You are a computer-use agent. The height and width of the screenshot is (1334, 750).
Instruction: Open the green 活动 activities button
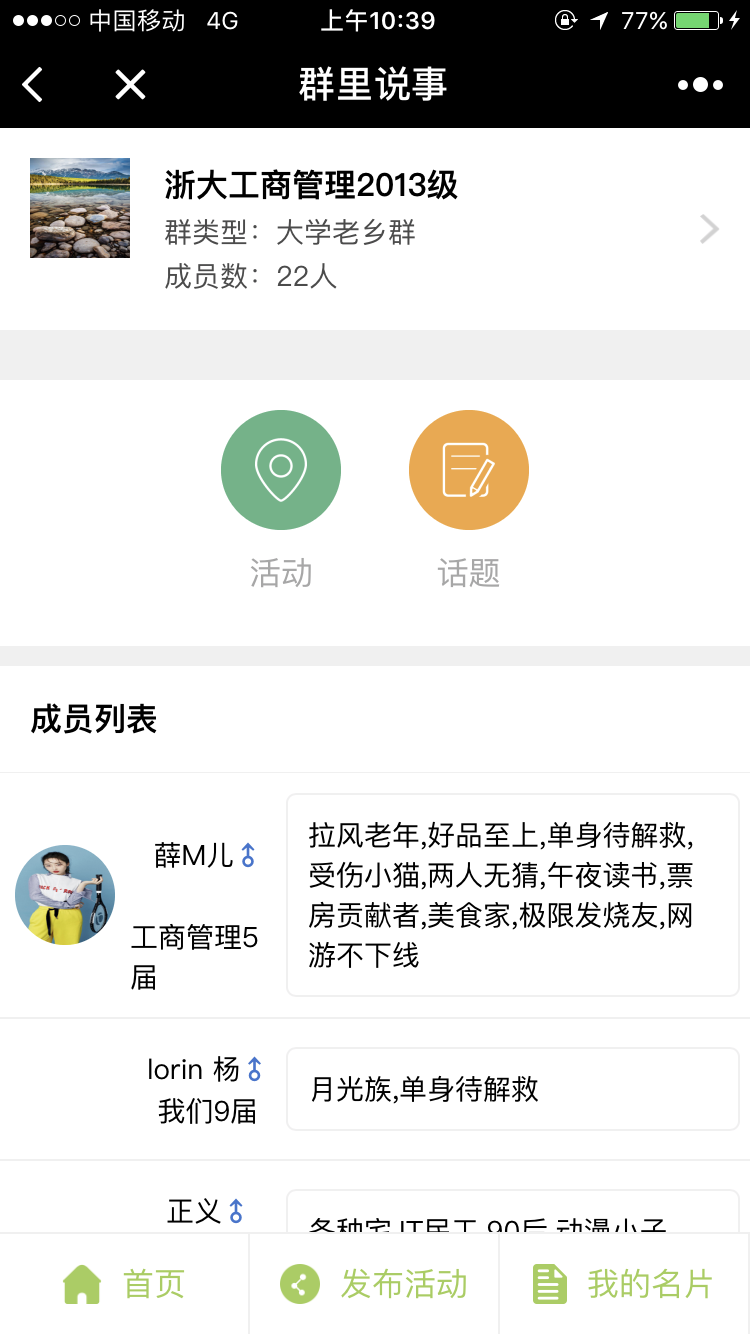point(281,470)
